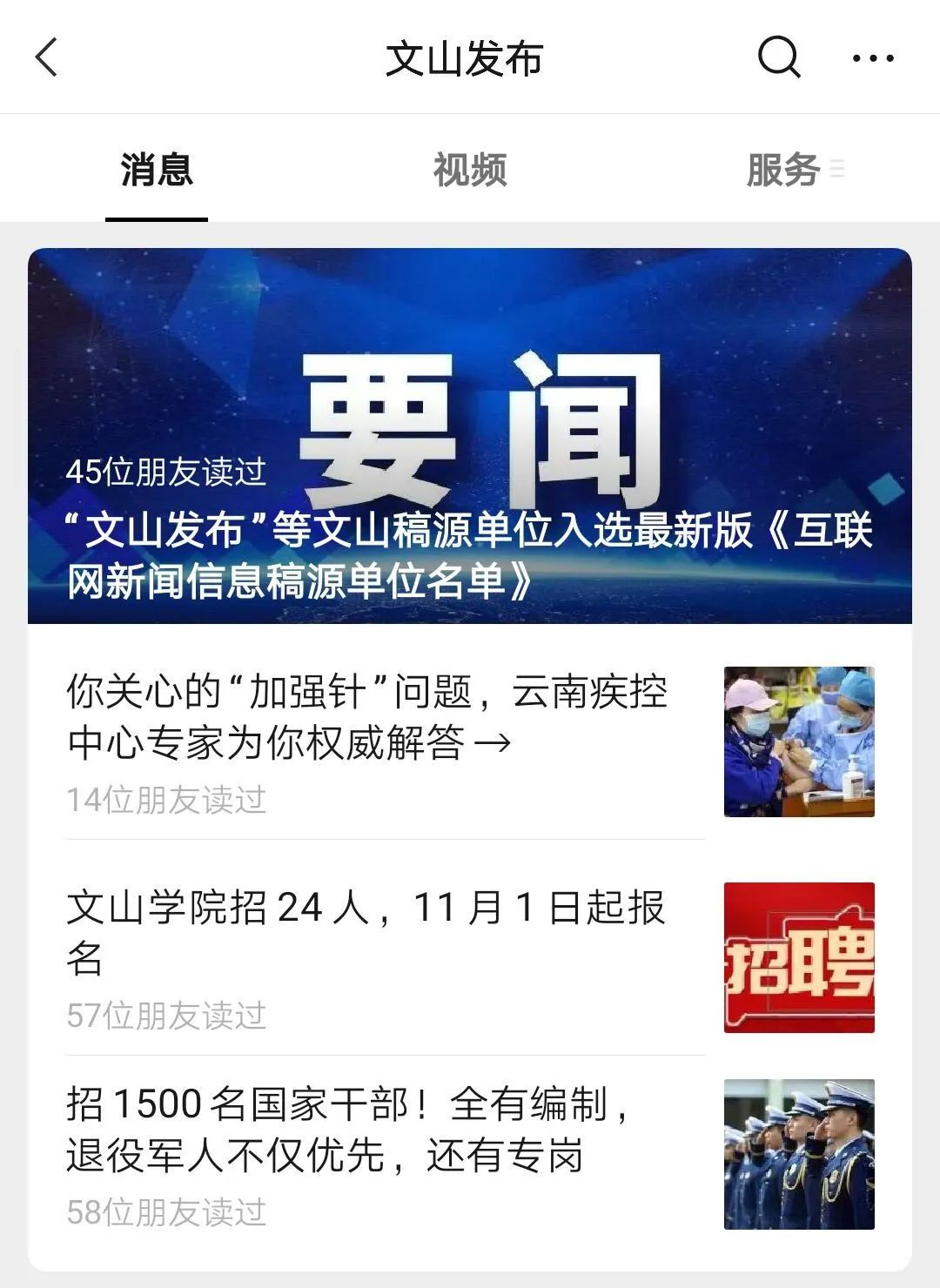Switch to the 消息 tab

(x=157, y=170)
